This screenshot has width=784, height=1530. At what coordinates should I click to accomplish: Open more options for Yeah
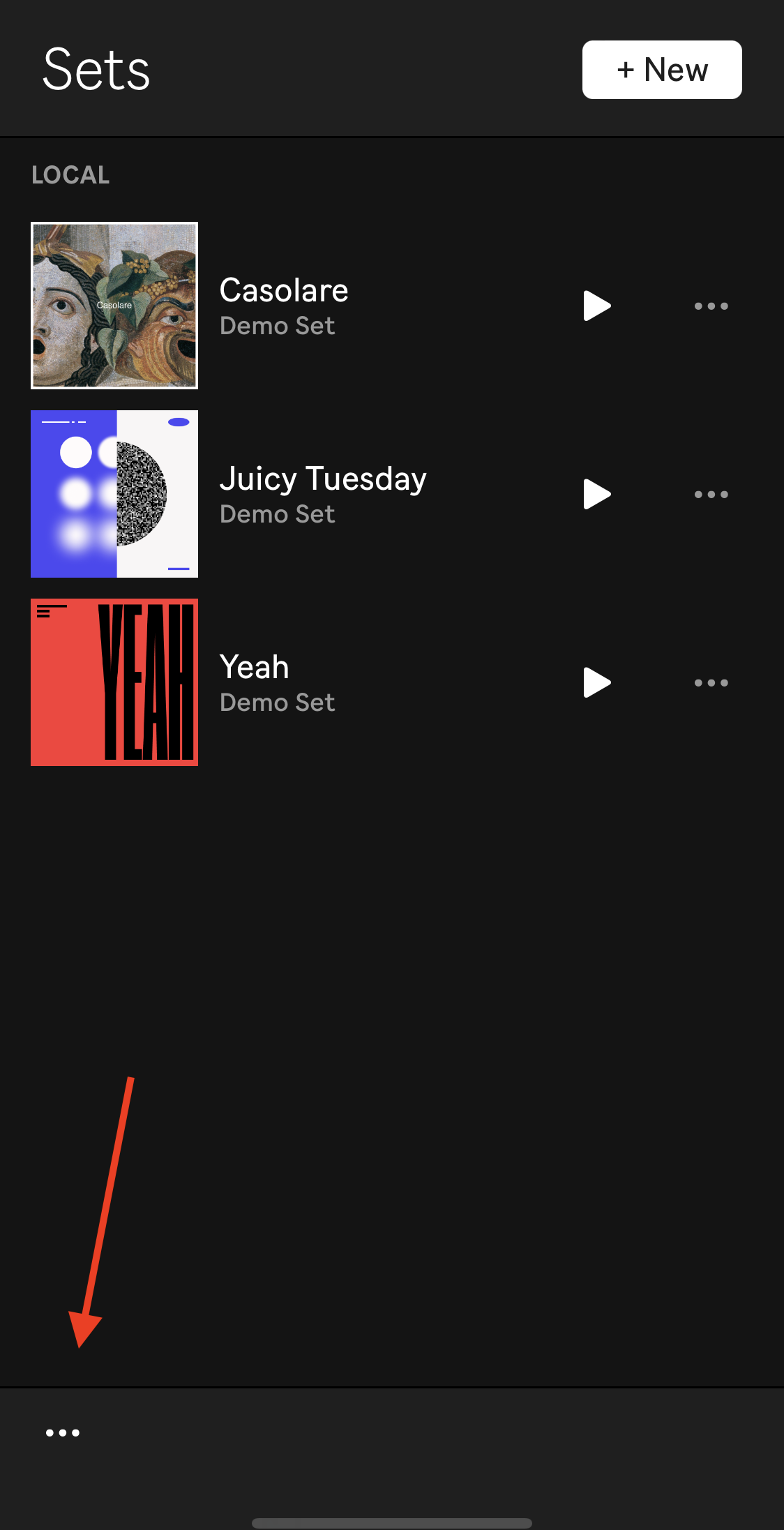[711, 682]
